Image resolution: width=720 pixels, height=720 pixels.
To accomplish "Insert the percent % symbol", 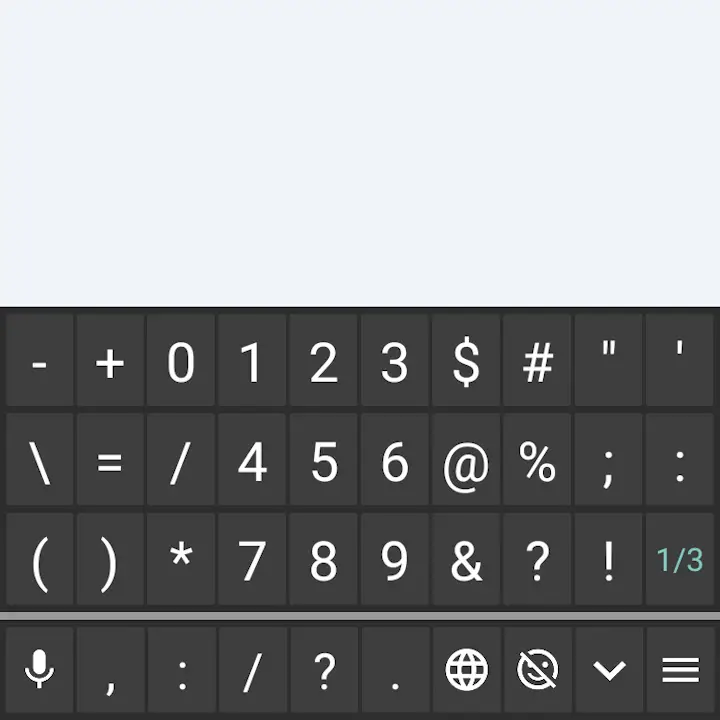I will tap(537, 461).
